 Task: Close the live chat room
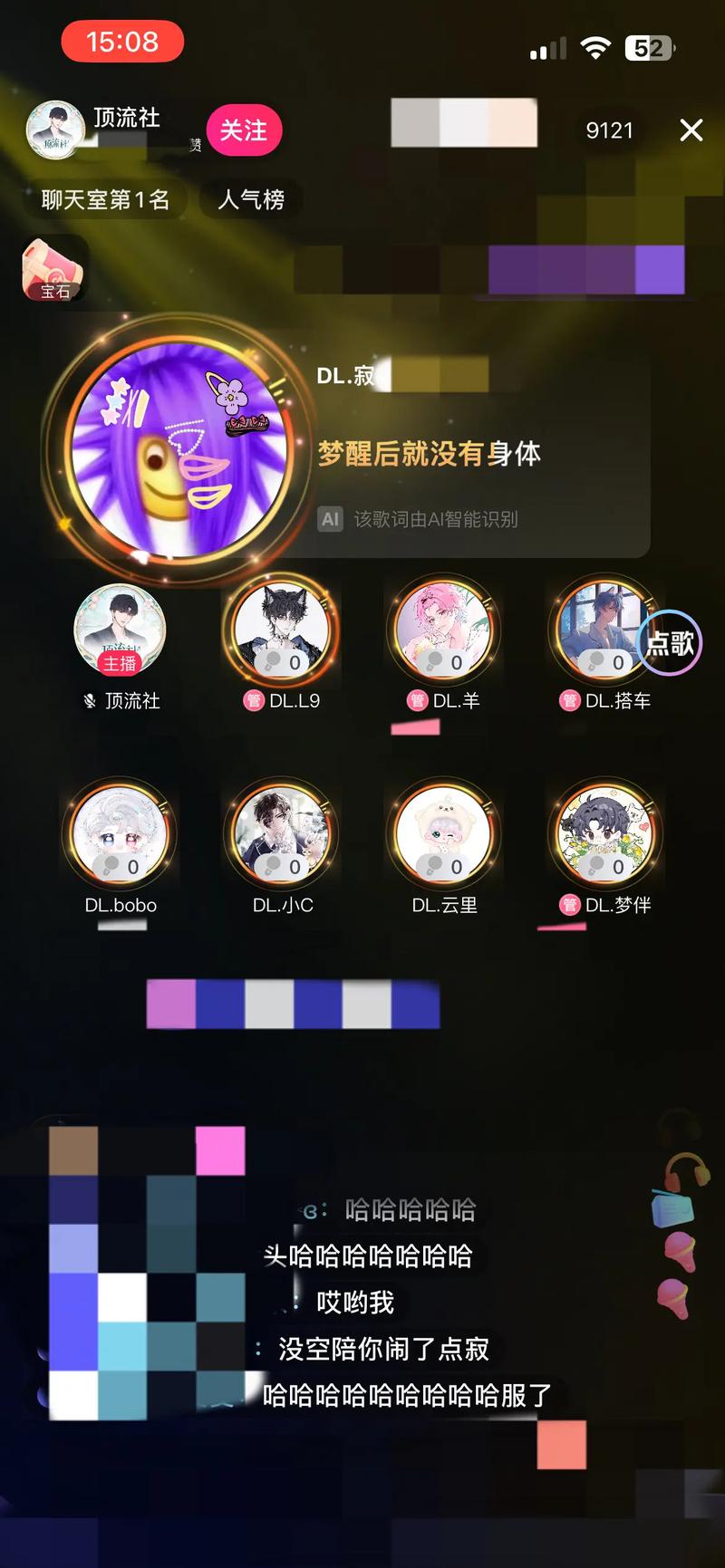point(691,130)
